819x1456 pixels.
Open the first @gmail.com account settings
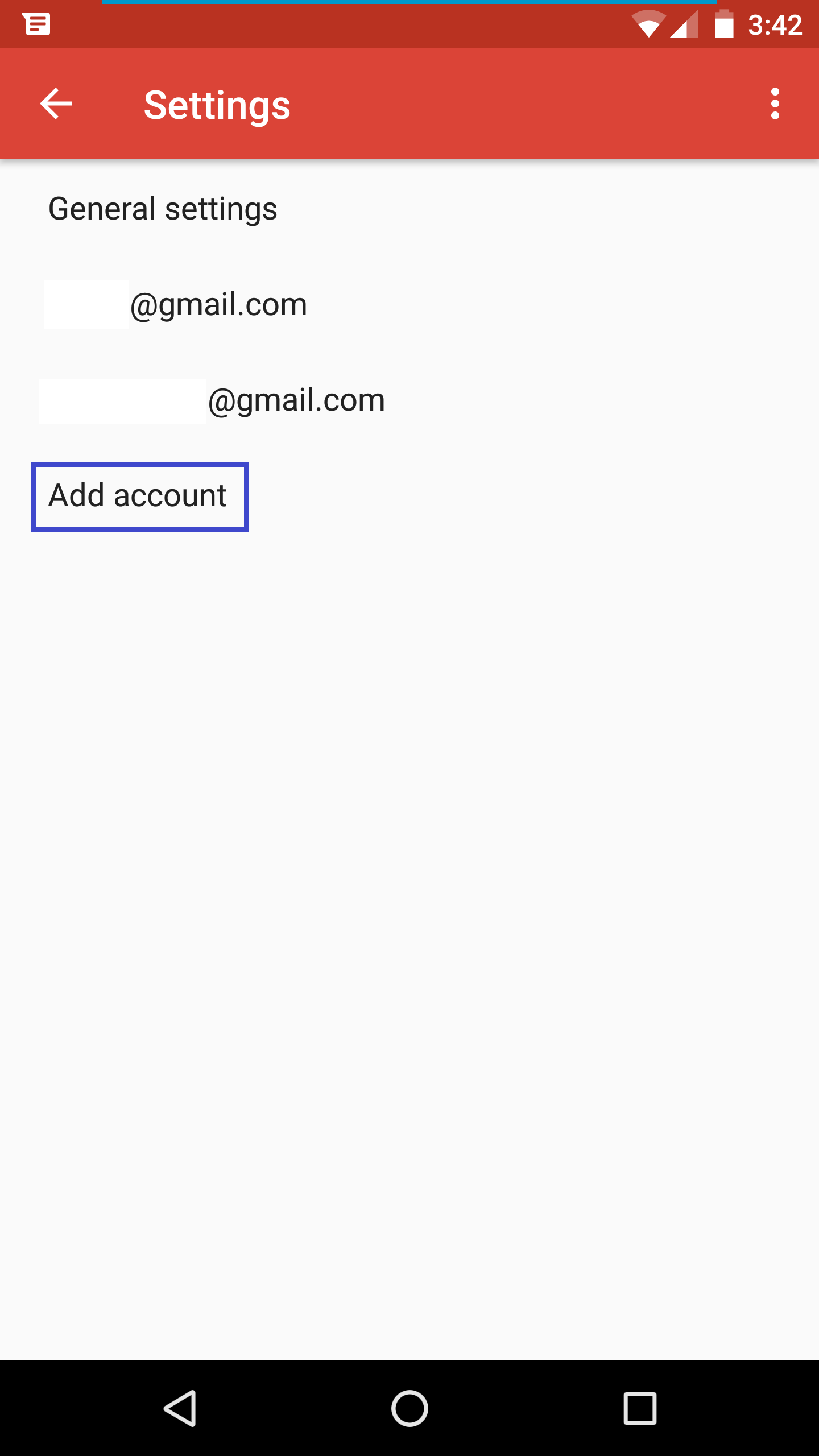coord(409,304)
